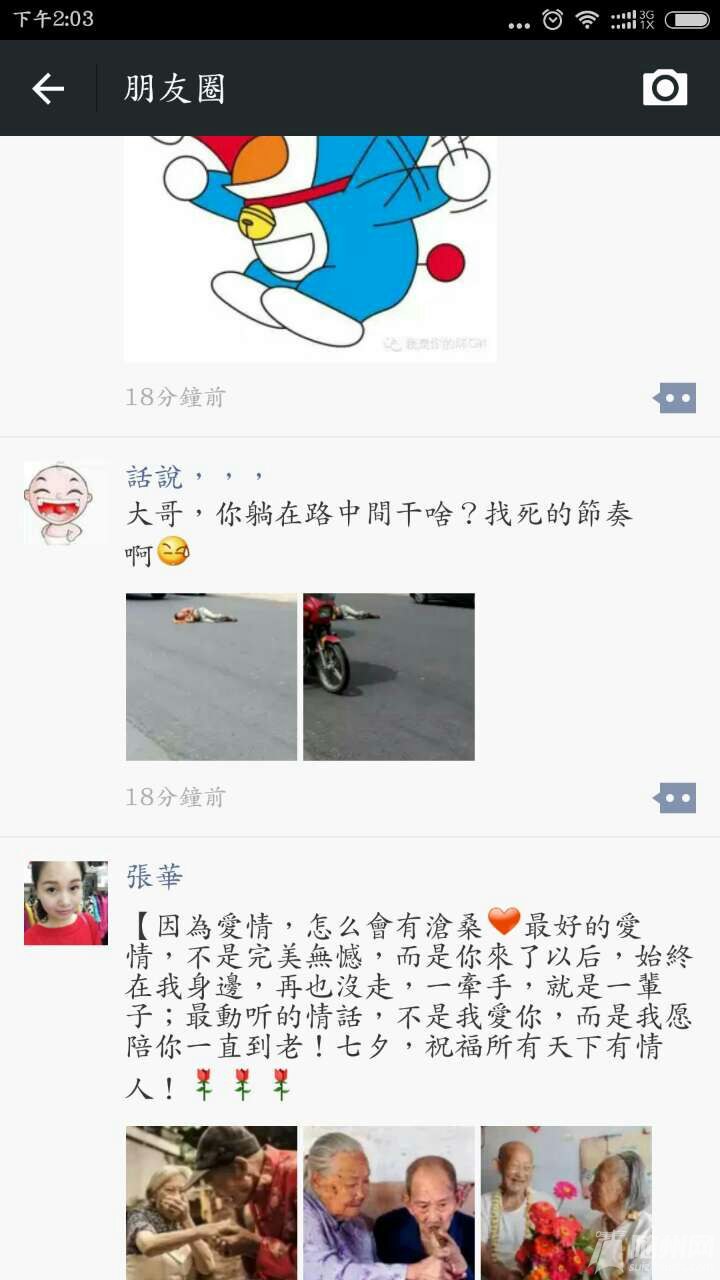View first road photo with man lying

tap(211, 677)
